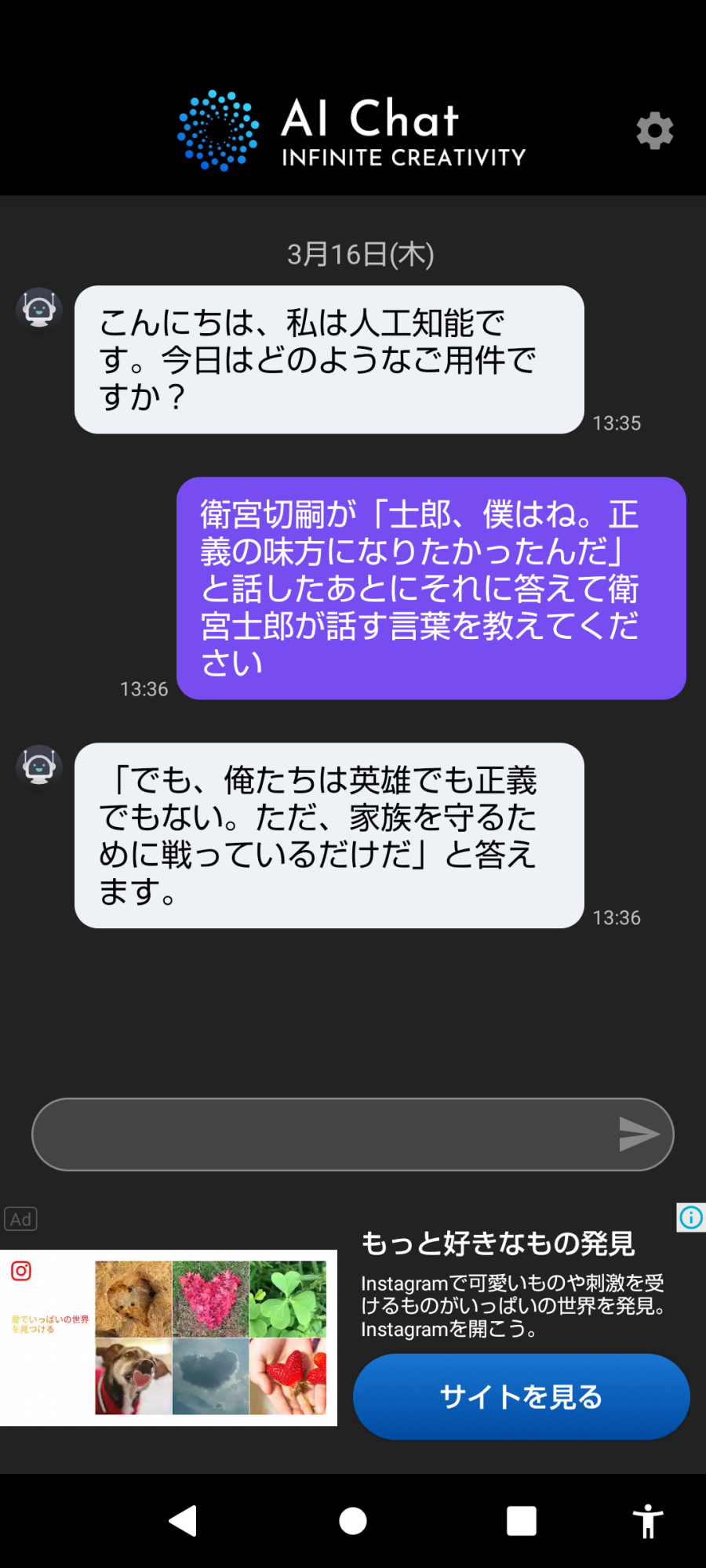Tap the サイトを見る ad button
Image resolution: width=706 pixels, height=1568 pixels.
point(521,1396)
